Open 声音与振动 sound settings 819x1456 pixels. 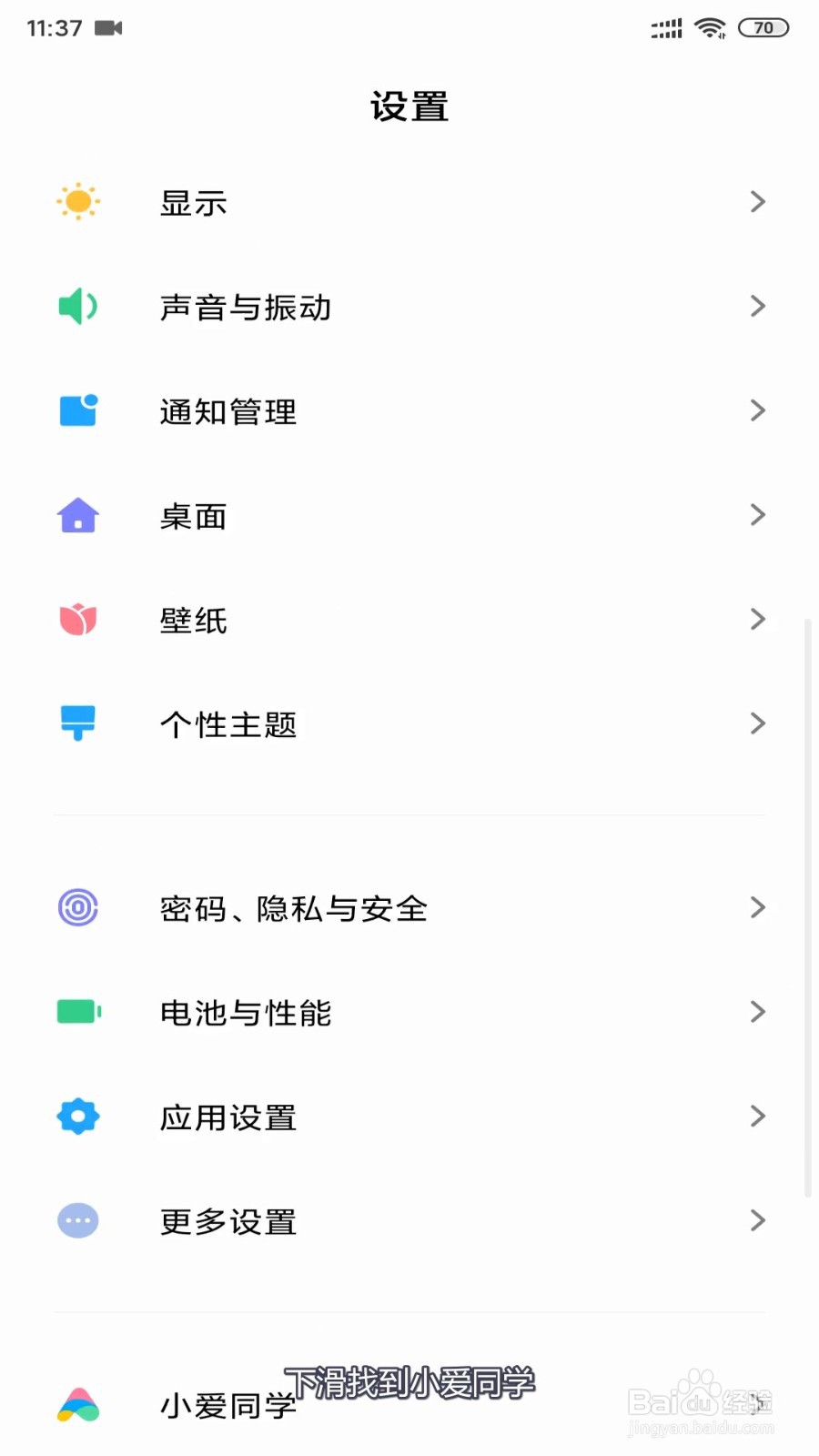(409, 307)
